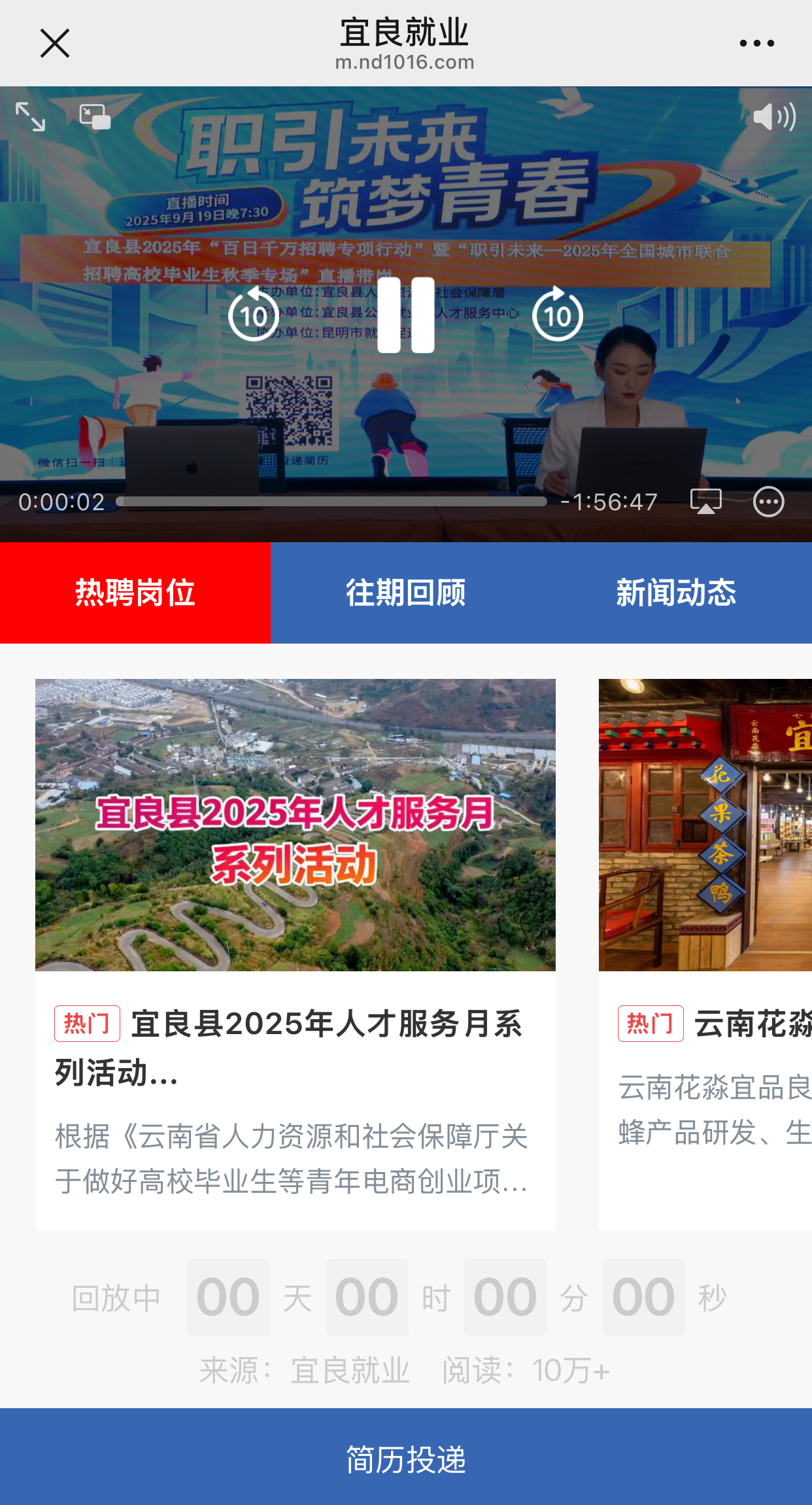
Task: Expand the video to fullscreen
Action: (31, 117)
